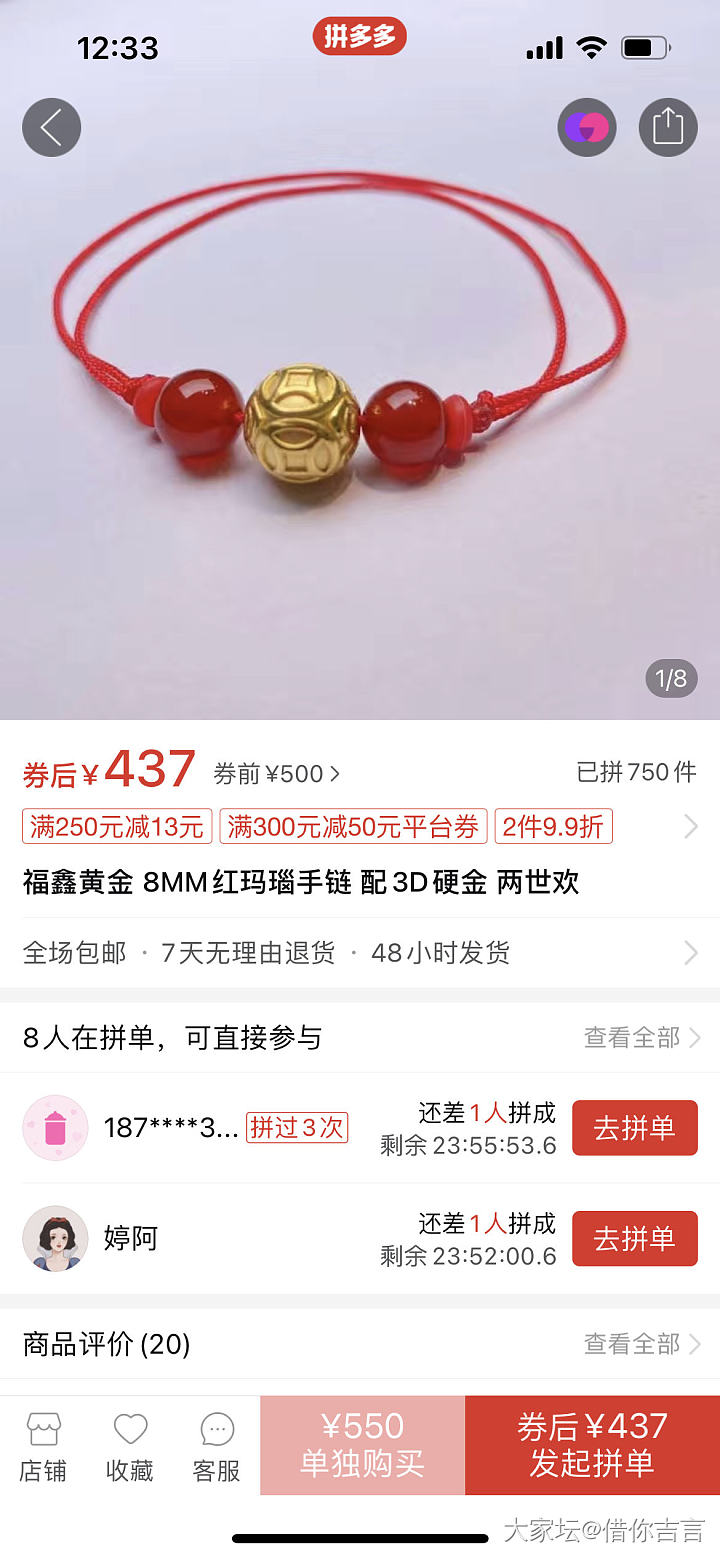Go back using the back arrow
720x1558 pixels.
[x=51, y=127]
